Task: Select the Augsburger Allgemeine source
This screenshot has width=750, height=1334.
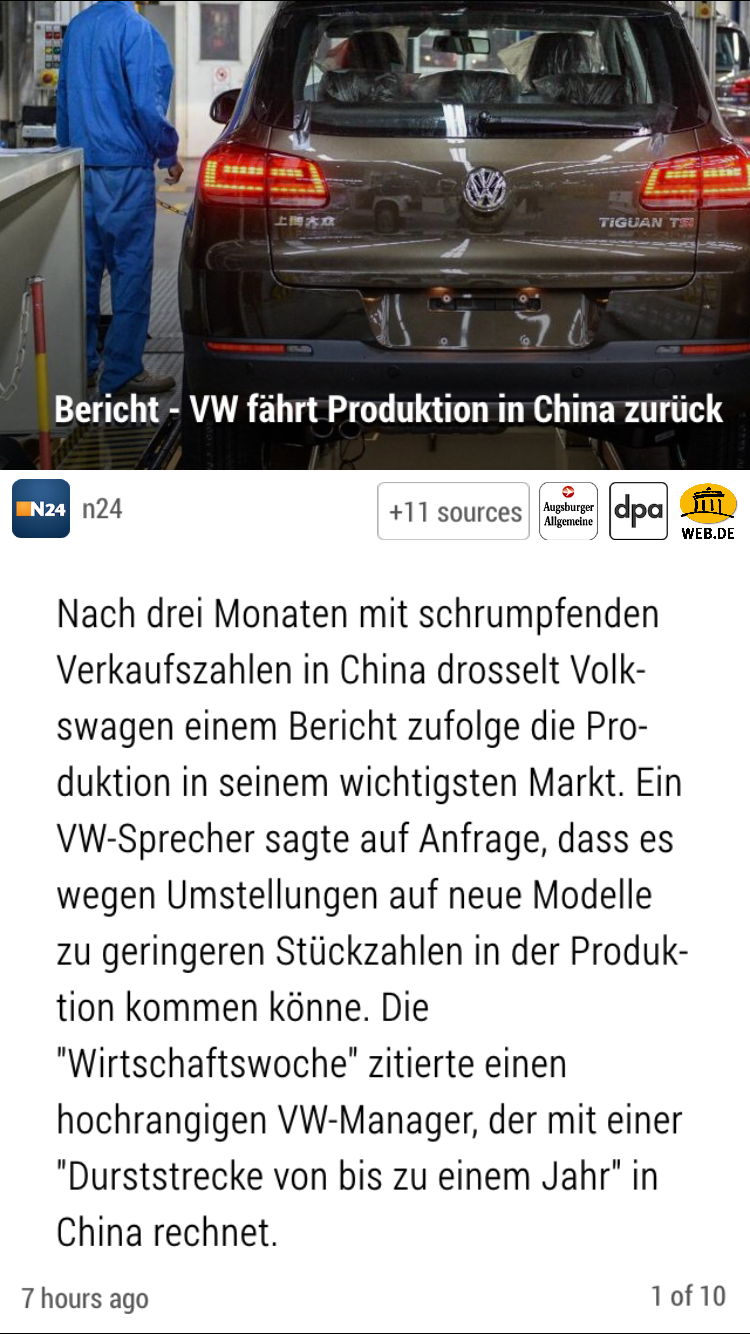Action: [568, 511]
